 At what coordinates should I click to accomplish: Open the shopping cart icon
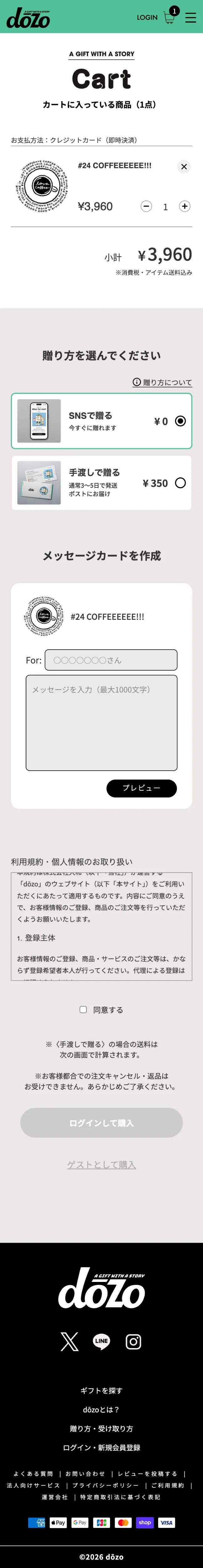tap(169, 17)
